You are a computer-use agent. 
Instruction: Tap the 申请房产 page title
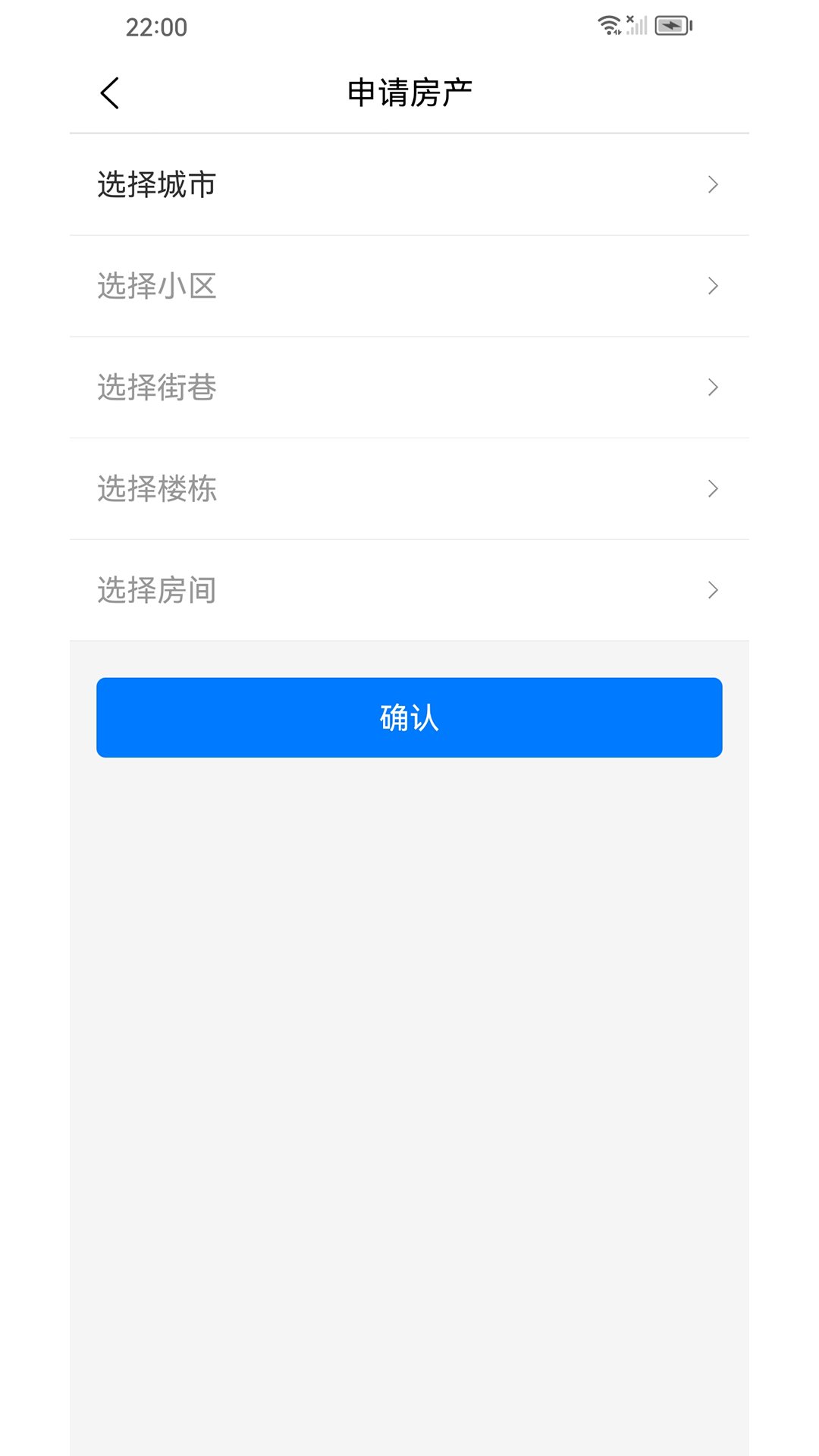click(409, 90)
